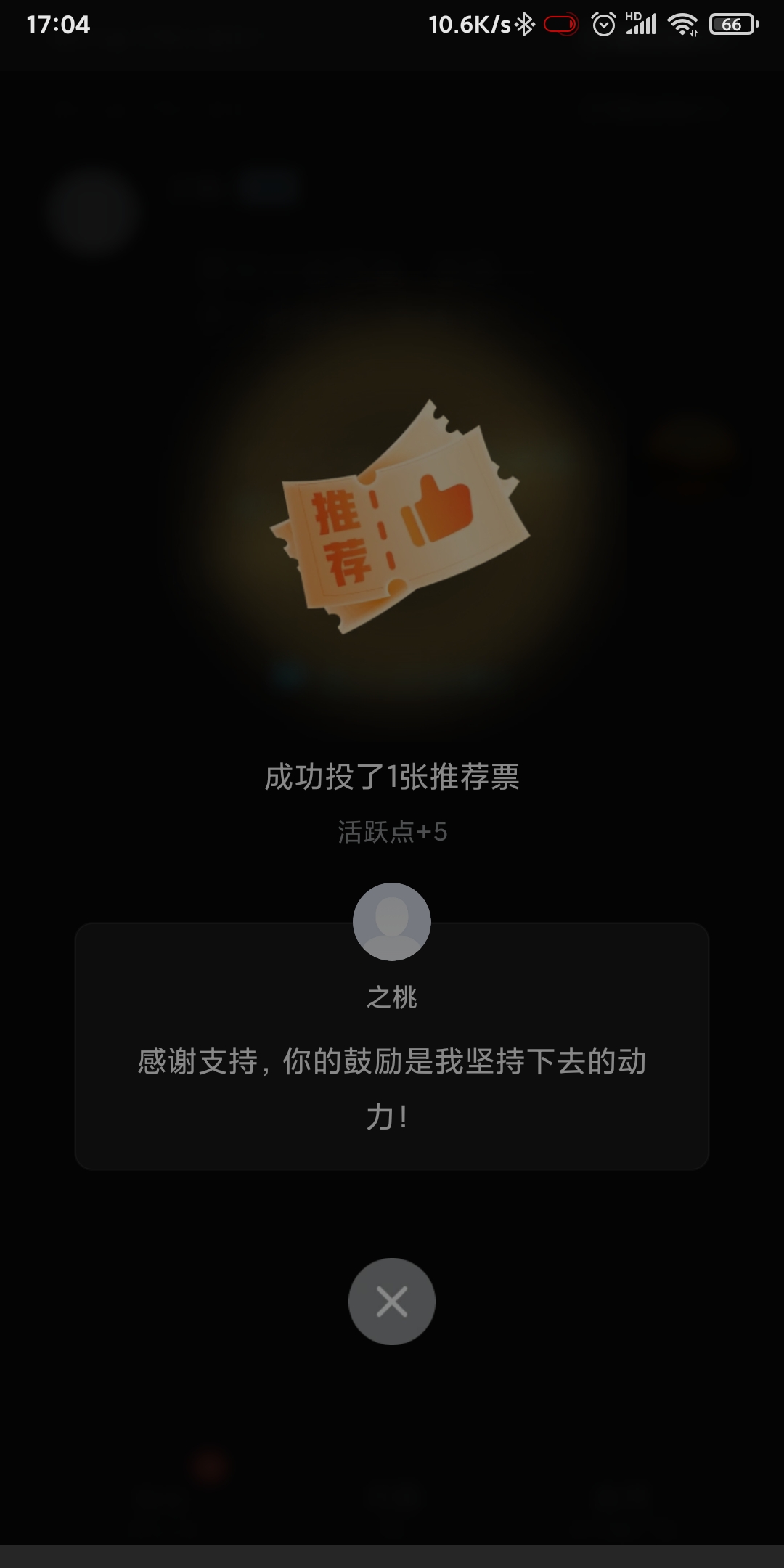The width and height of the screenshot is (784, 1568).
Task: Open author 之桃's avatar
Action: pos(392,922)
